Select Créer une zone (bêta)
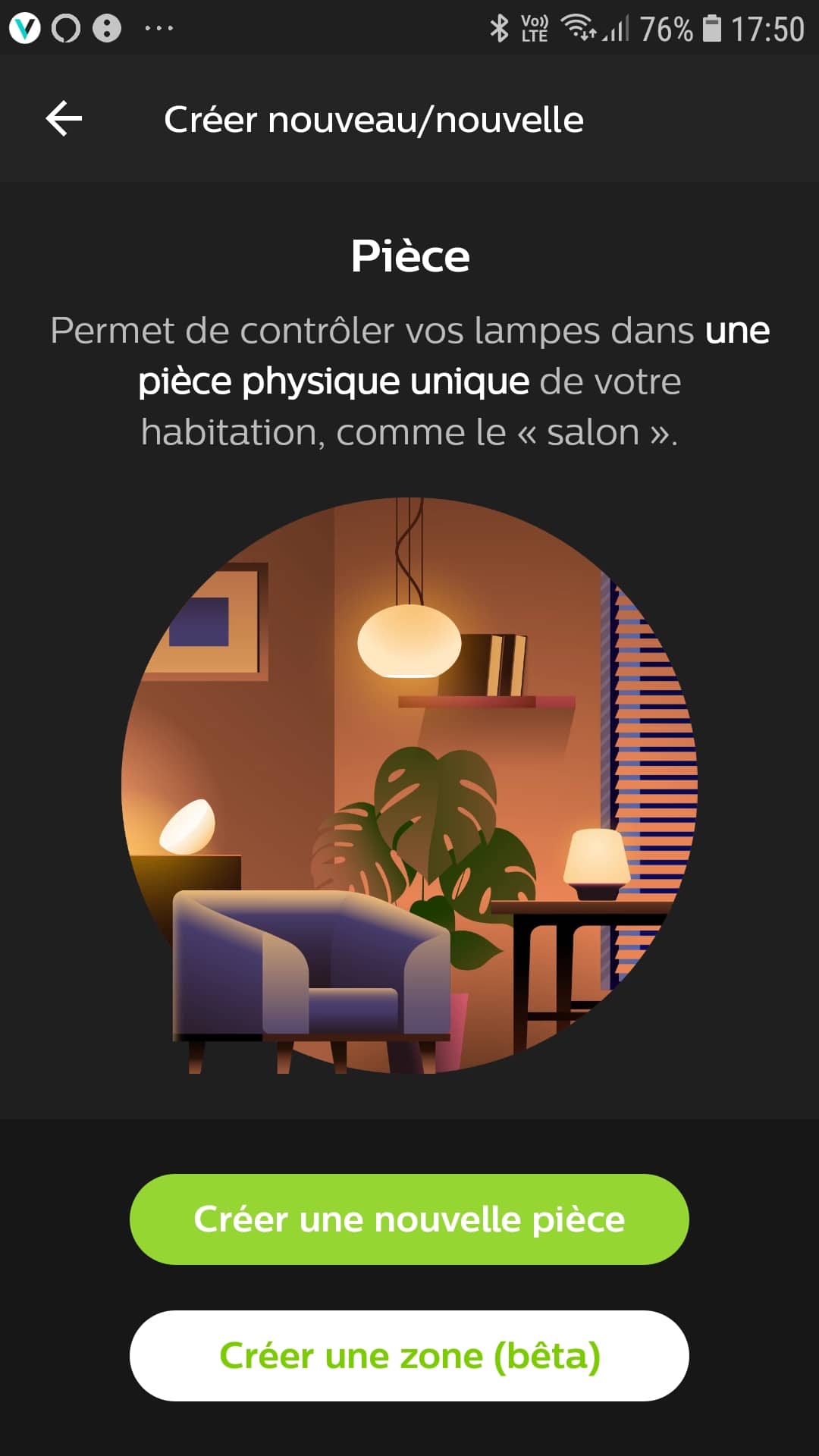The height and width of the screenshot is (1456, 819). point(409,1356)
